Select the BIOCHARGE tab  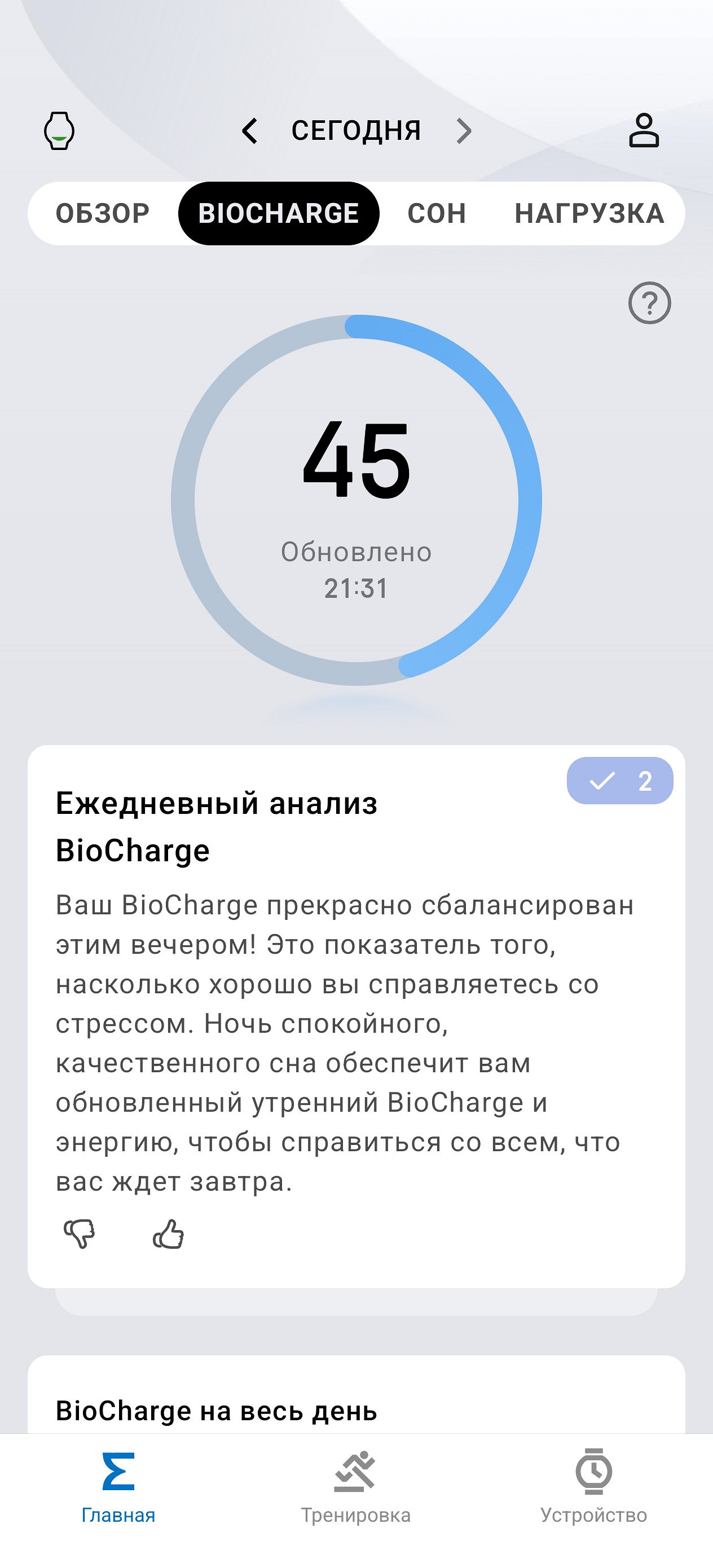(x=278, y=214)
